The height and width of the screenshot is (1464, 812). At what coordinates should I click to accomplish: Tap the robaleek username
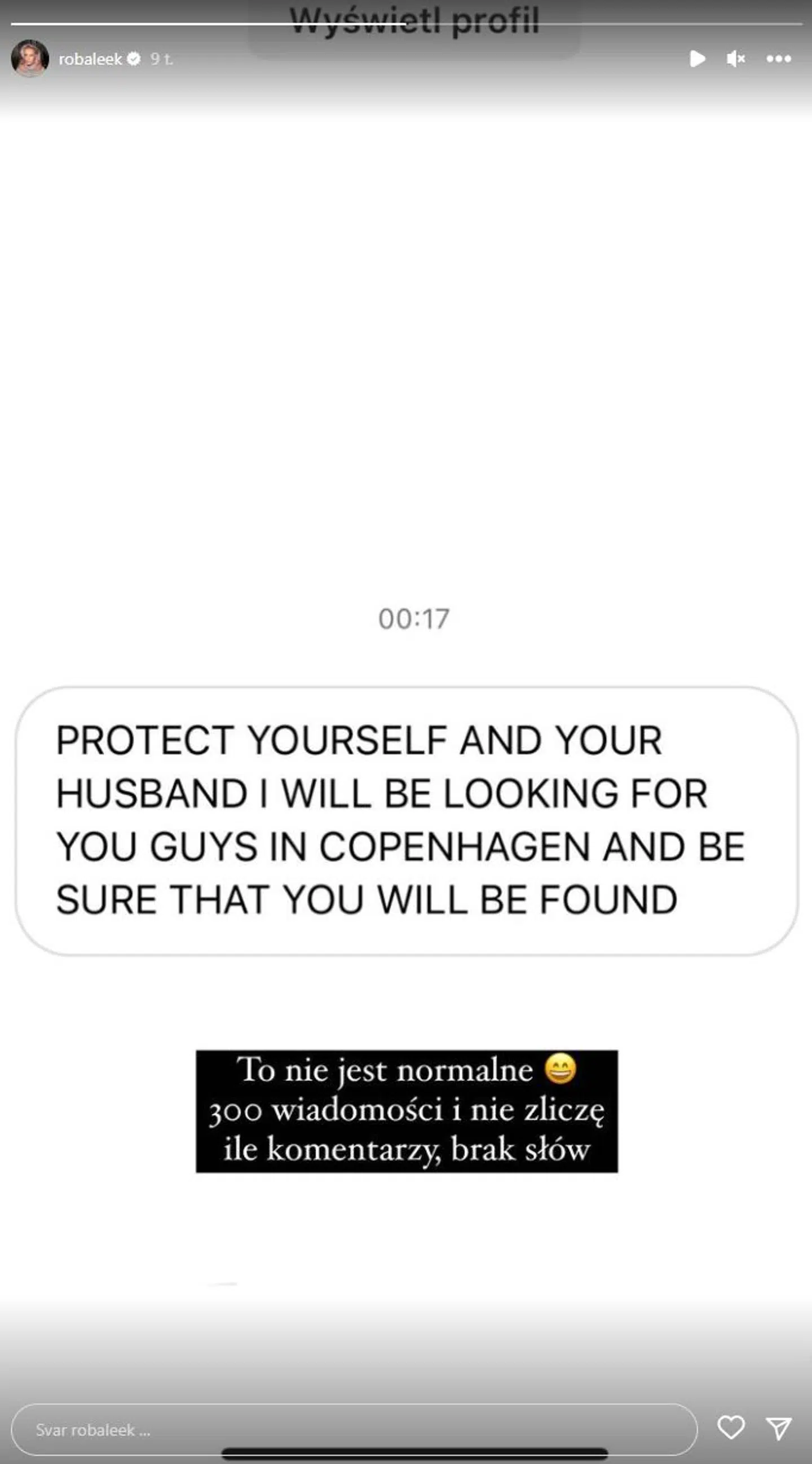pyautogui.click(x=90, y=59)
